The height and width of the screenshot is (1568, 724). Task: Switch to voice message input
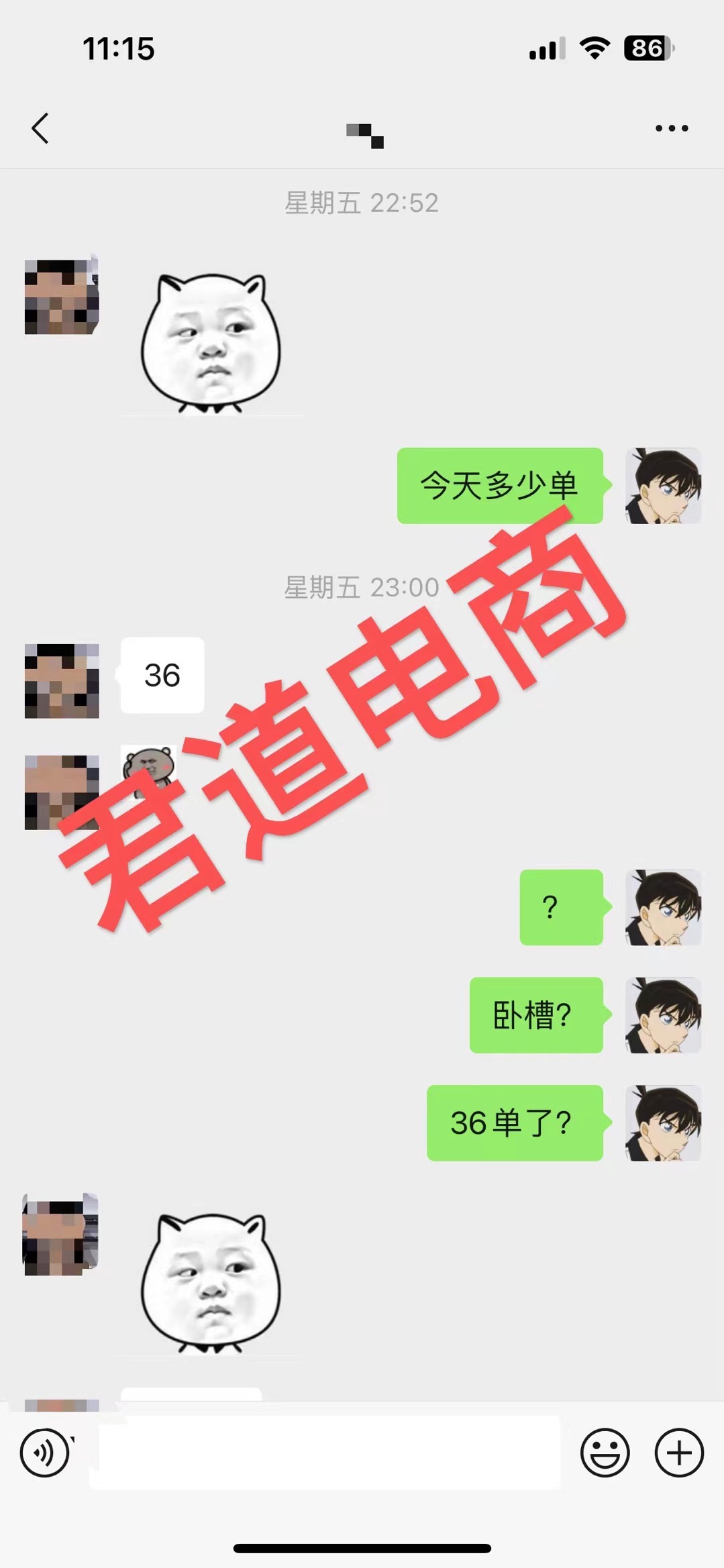[x=44, y=1453]
